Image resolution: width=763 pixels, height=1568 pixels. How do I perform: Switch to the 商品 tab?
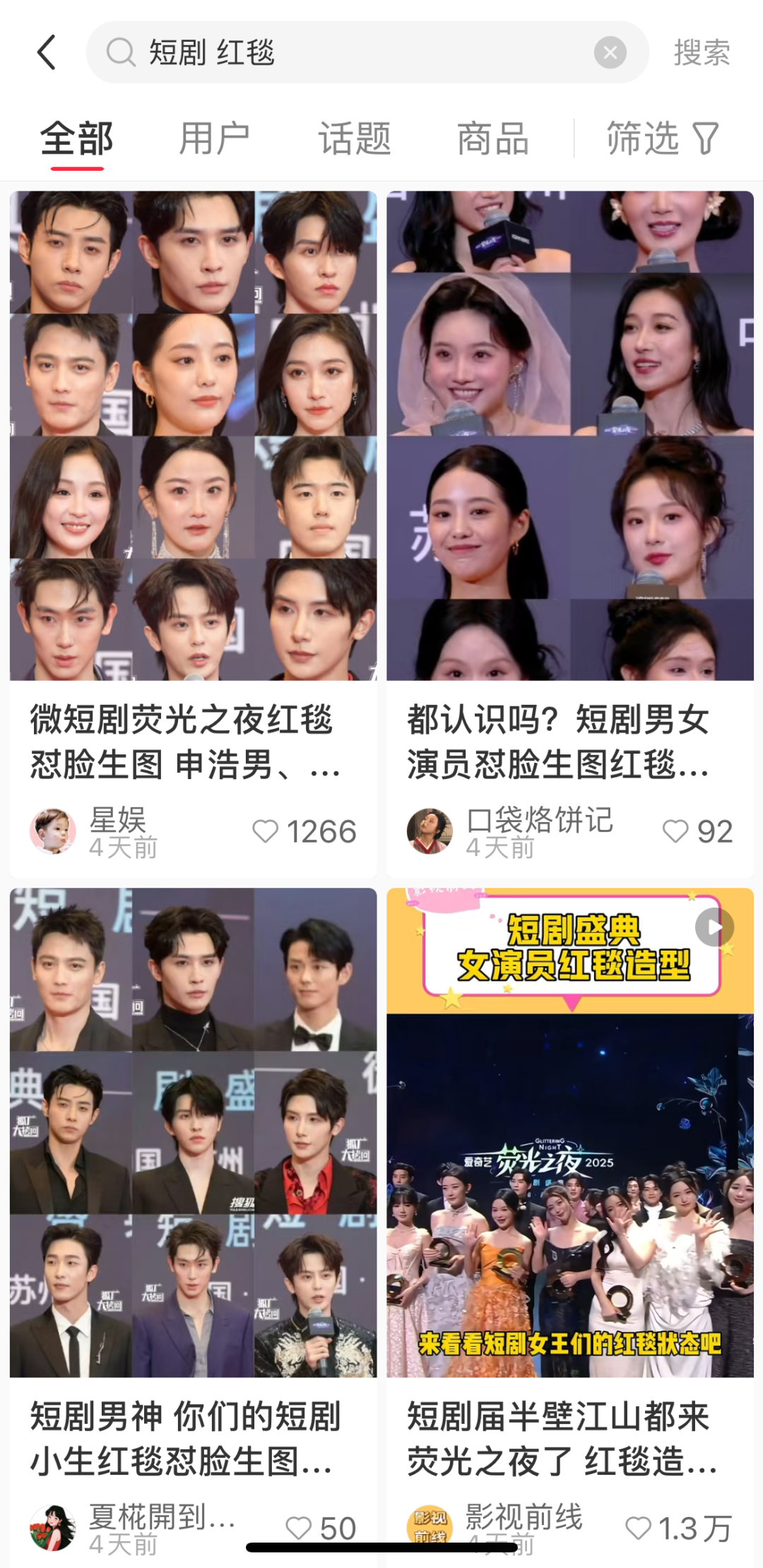[x=492, y=138]
